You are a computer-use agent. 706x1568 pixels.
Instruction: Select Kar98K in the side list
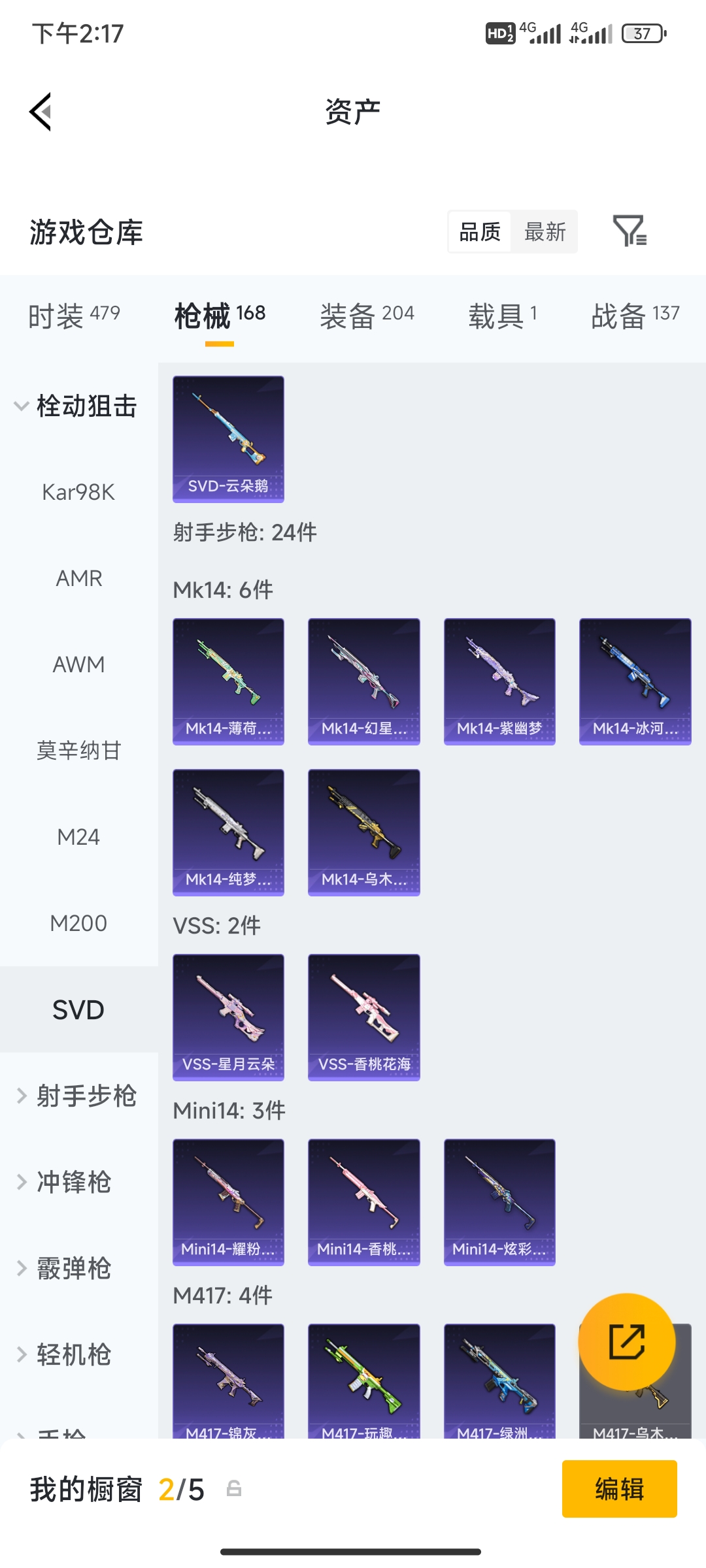(x=79, y=492)
